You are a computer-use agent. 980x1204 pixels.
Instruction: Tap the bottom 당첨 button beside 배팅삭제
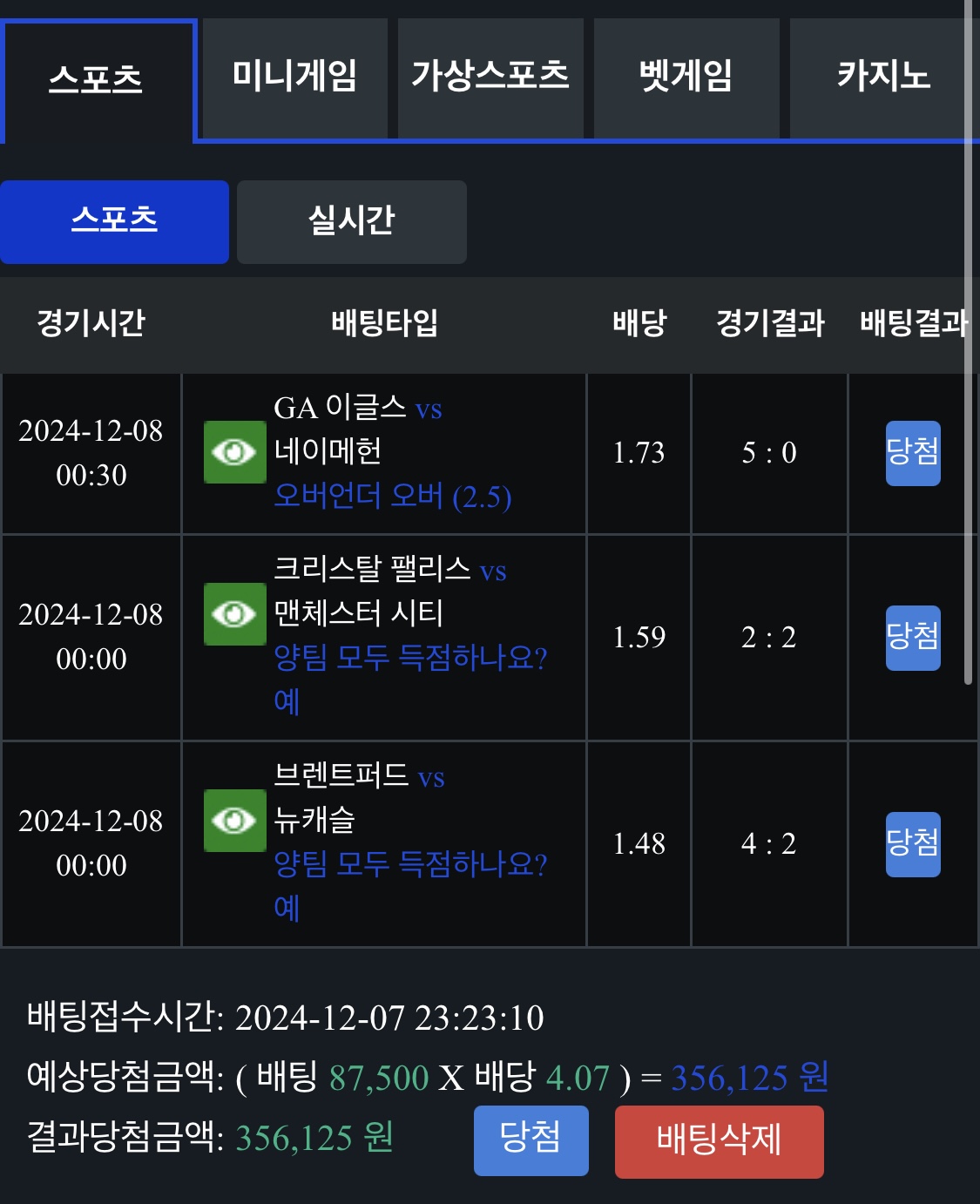click(x=531, y=1140)
